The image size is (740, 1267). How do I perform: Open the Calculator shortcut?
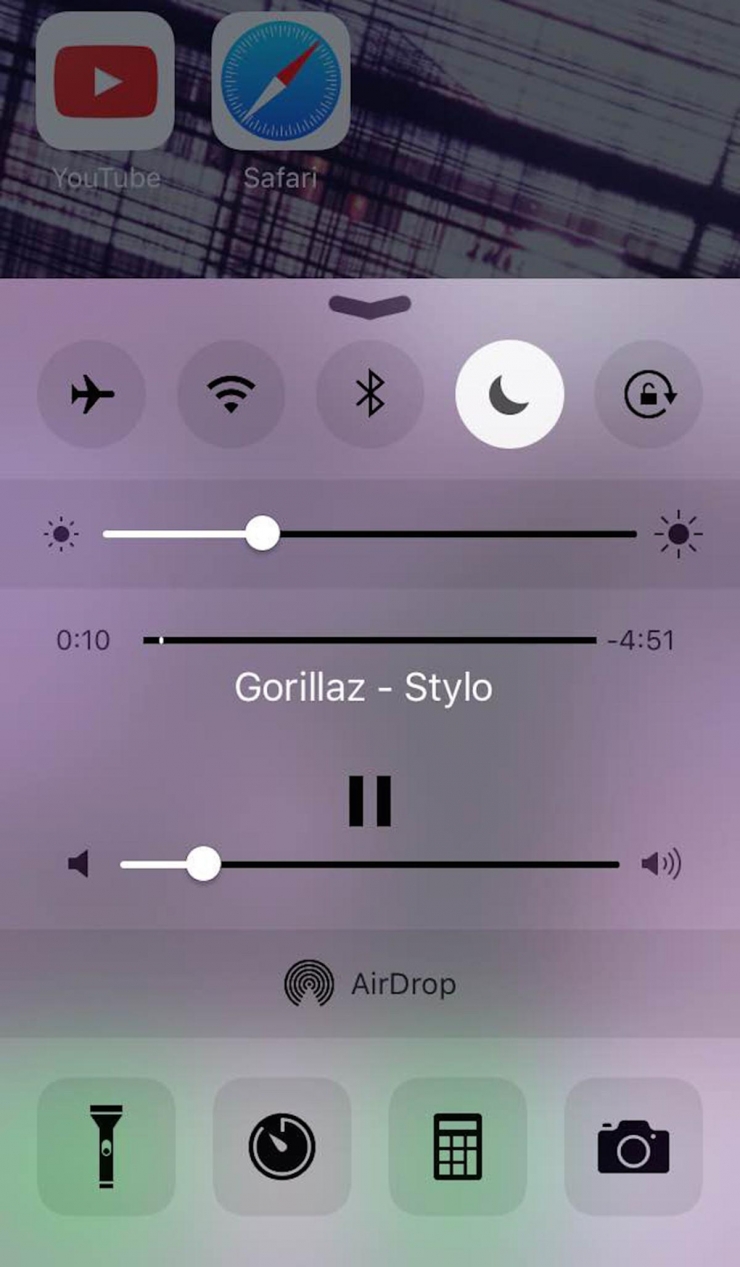coord(458,1146)
